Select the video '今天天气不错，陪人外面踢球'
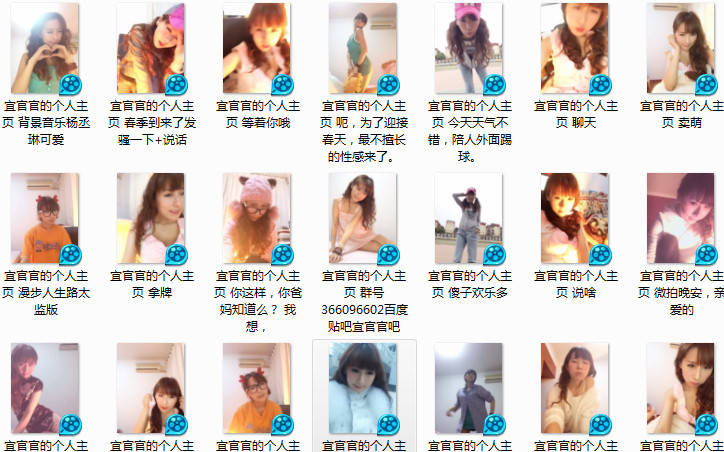Image resolution: width=724 pixels, height=452 pixels. [x=468, y=48]
